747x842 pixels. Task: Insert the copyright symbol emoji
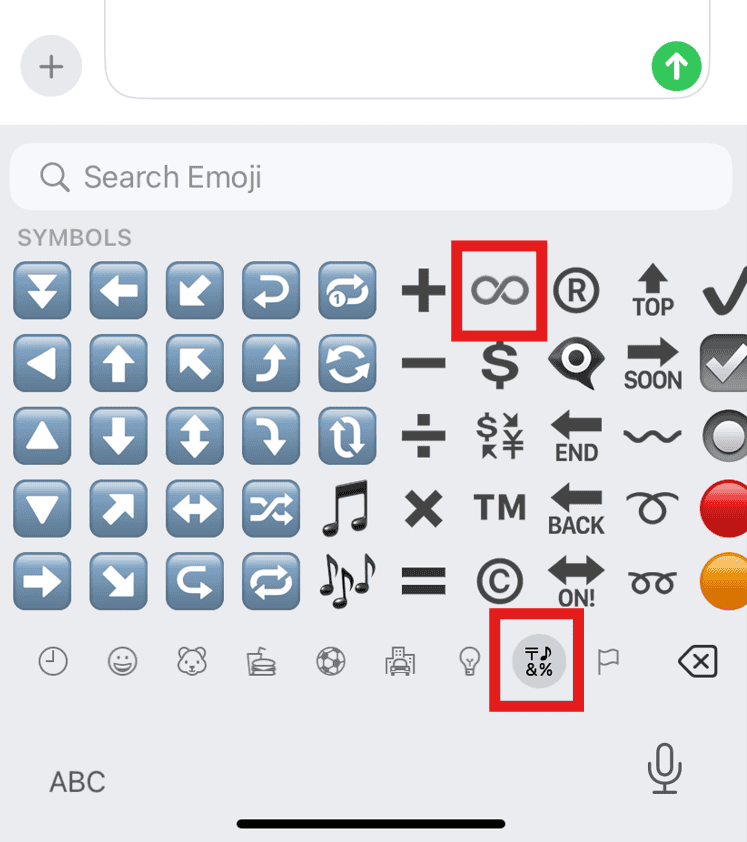500,581
